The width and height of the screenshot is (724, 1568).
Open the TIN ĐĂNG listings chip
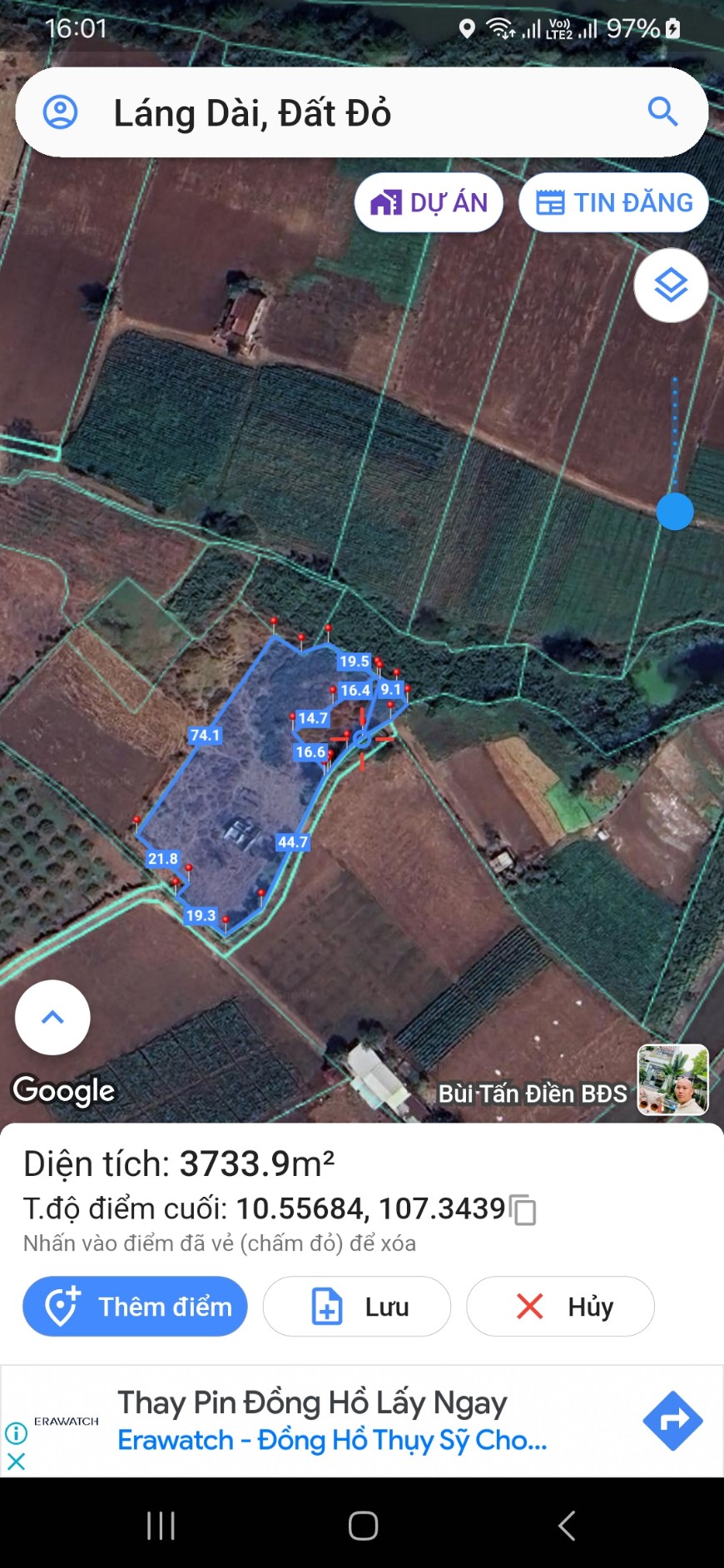(613, 202)
